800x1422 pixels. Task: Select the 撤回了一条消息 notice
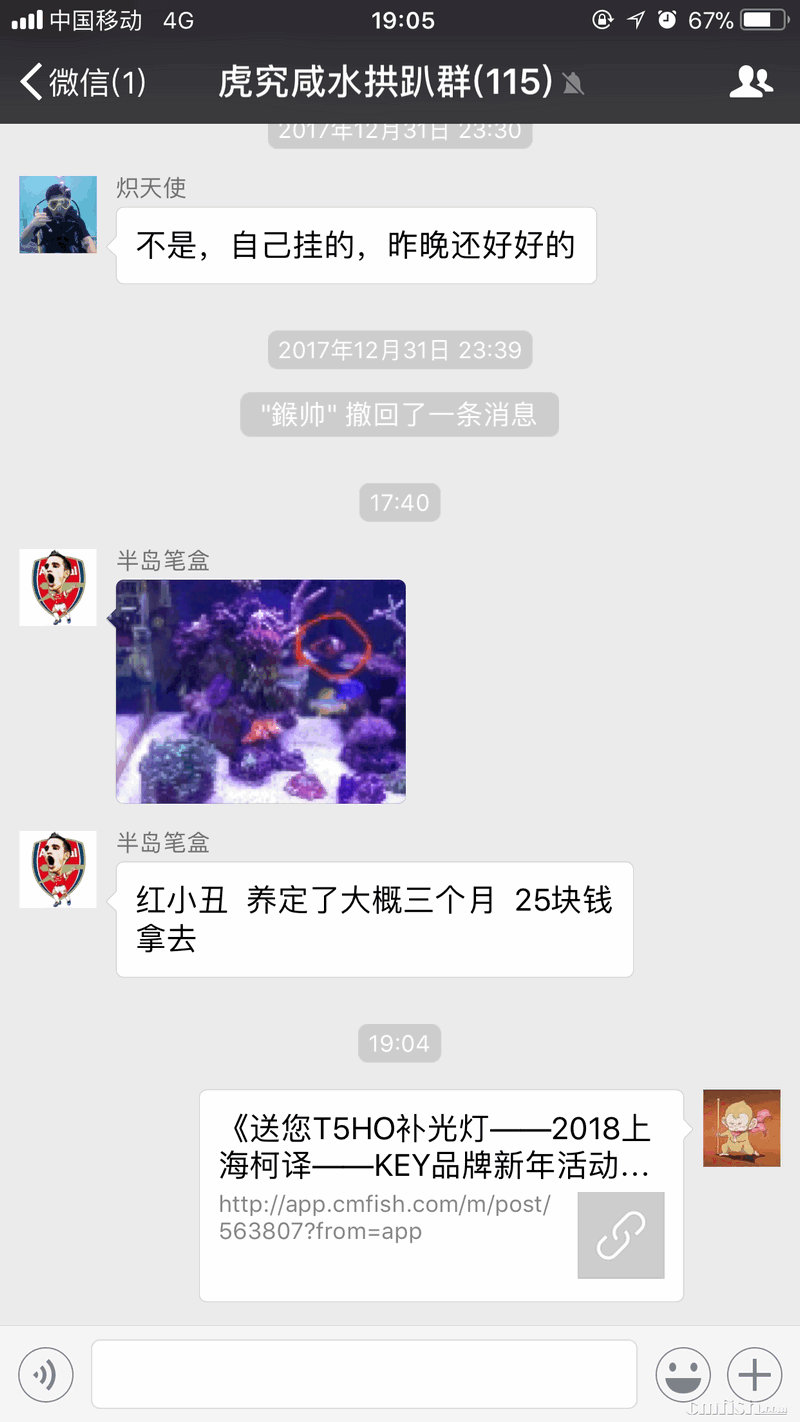pos(399,414)
